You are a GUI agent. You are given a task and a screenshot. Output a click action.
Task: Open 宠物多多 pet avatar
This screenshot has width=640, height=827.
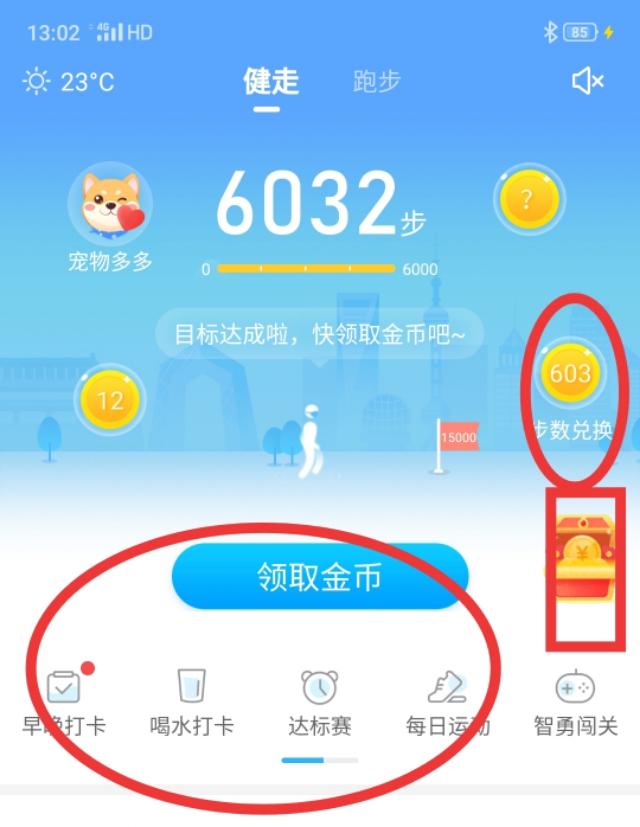point(109,206)
